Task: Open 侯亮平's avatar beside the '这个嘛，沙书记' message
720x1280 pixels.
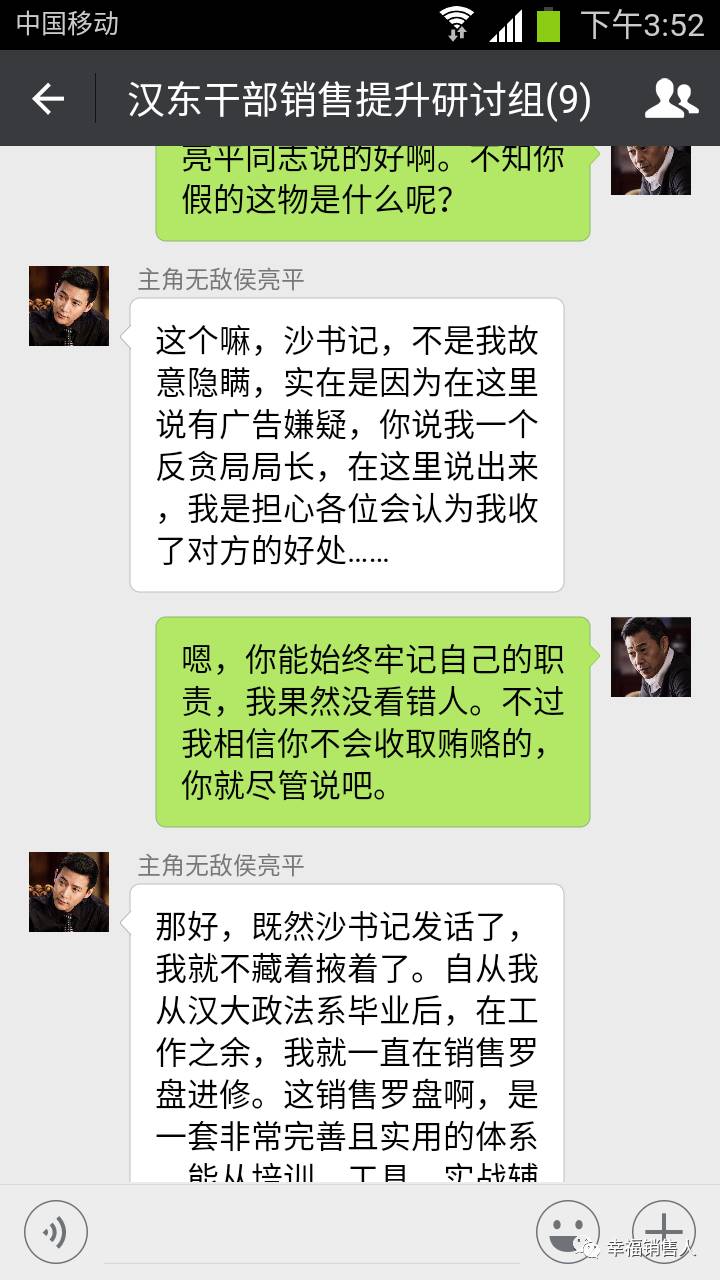Action: [x=69, y=306]
